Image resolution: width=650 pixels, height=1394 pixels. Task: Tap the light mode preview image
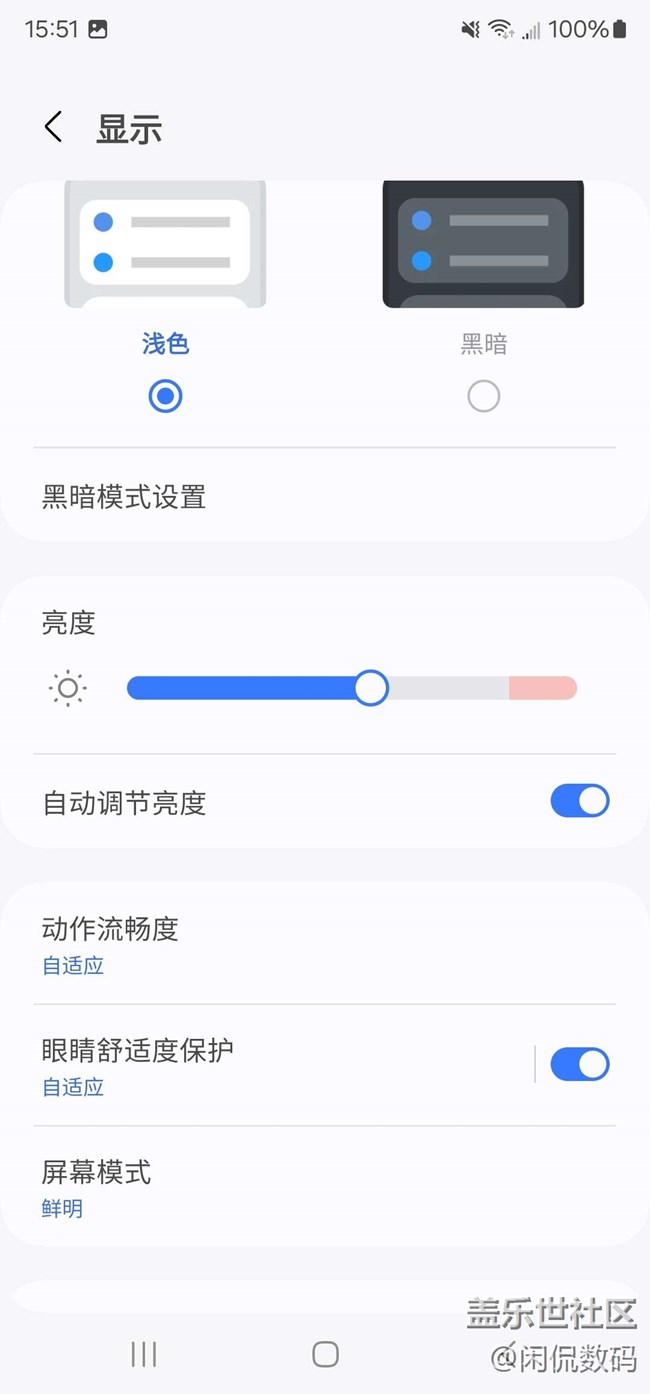(165, 244)
